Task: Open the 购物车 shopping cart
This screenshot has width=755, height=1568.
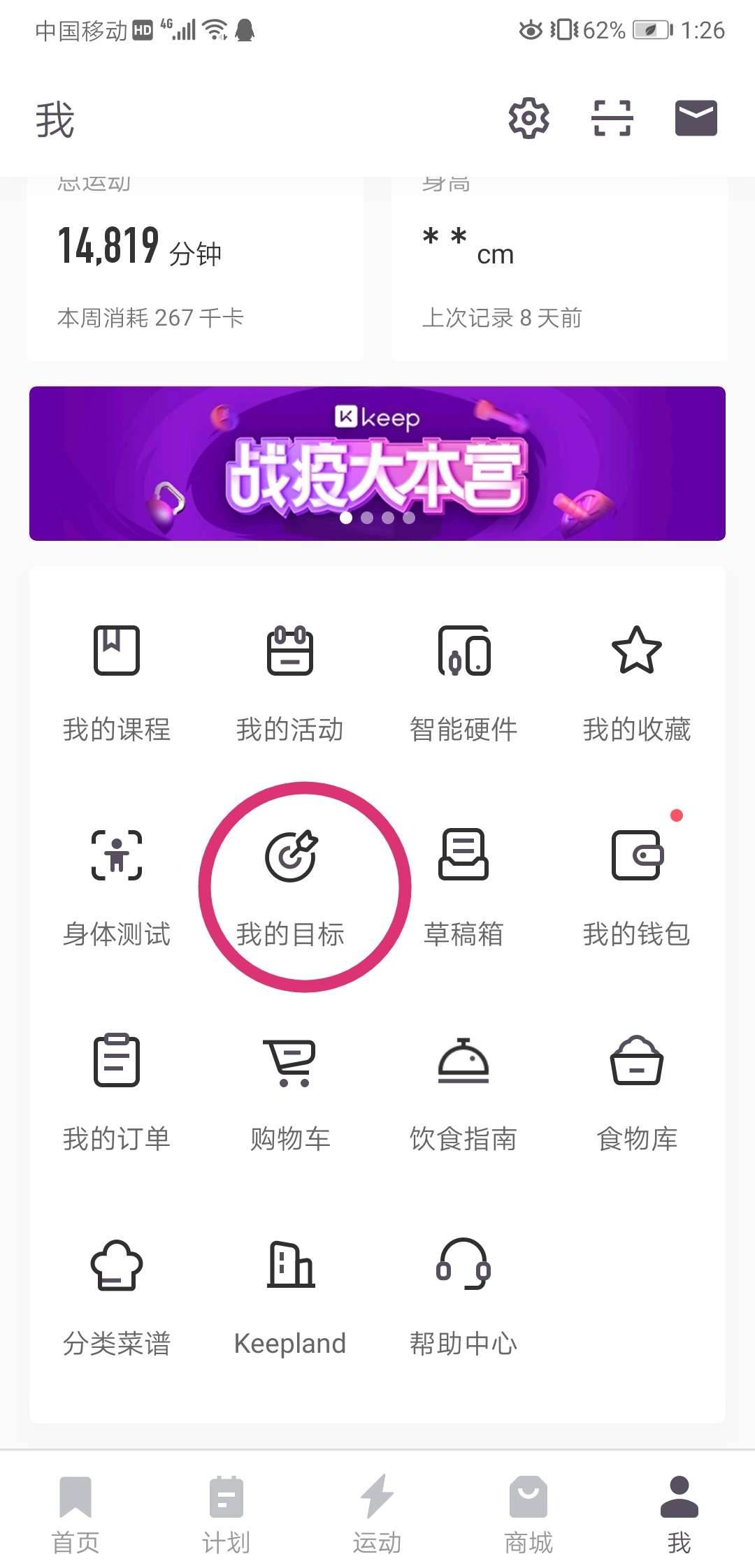Action: tap(292, 1090)
